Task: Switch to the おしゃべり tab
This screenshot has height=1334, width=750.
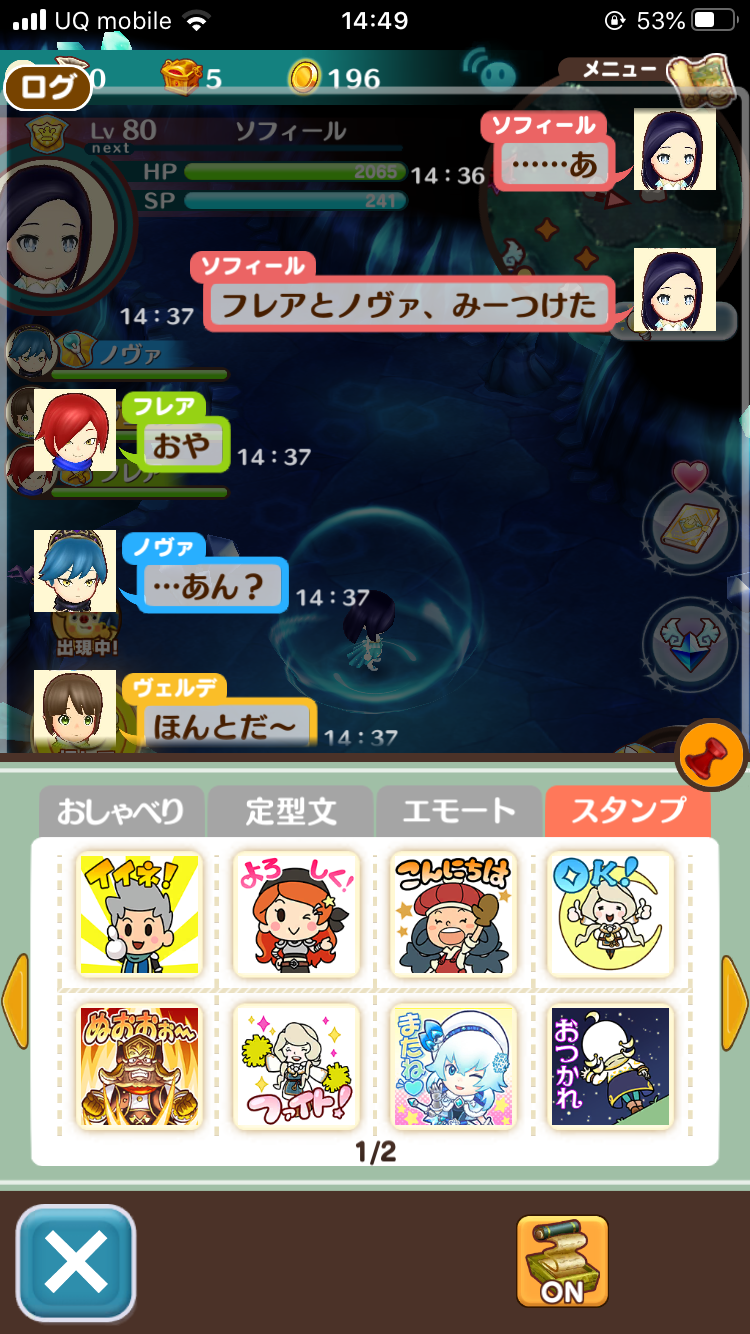Action: tap(121, 811)
